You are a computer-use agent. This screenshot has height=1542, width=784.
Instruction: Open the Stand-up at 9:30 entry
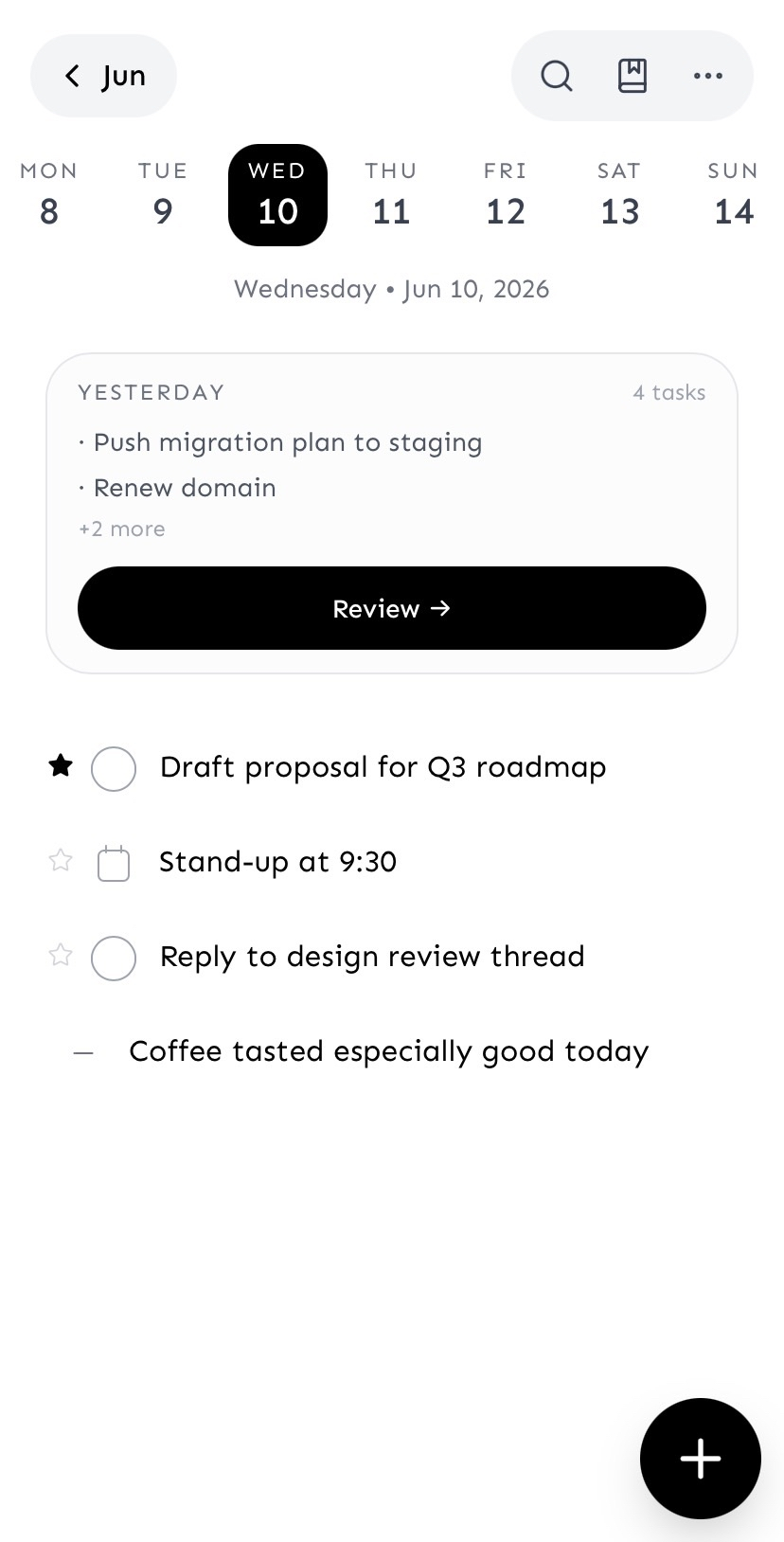click(x=277, y=862)
